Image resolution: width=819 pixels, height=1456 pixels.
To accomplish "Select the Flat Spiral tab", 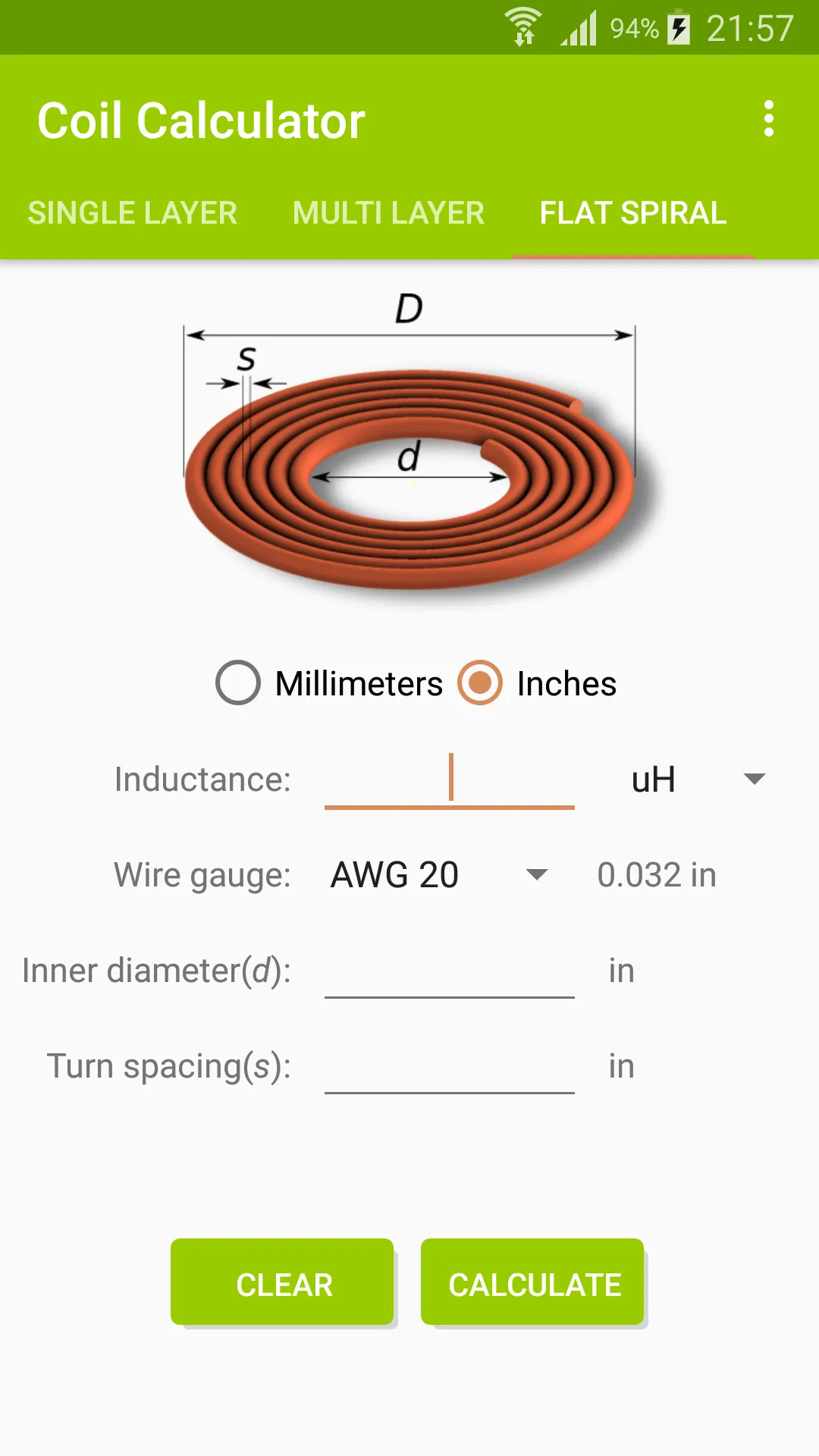I will pos(633,213).
